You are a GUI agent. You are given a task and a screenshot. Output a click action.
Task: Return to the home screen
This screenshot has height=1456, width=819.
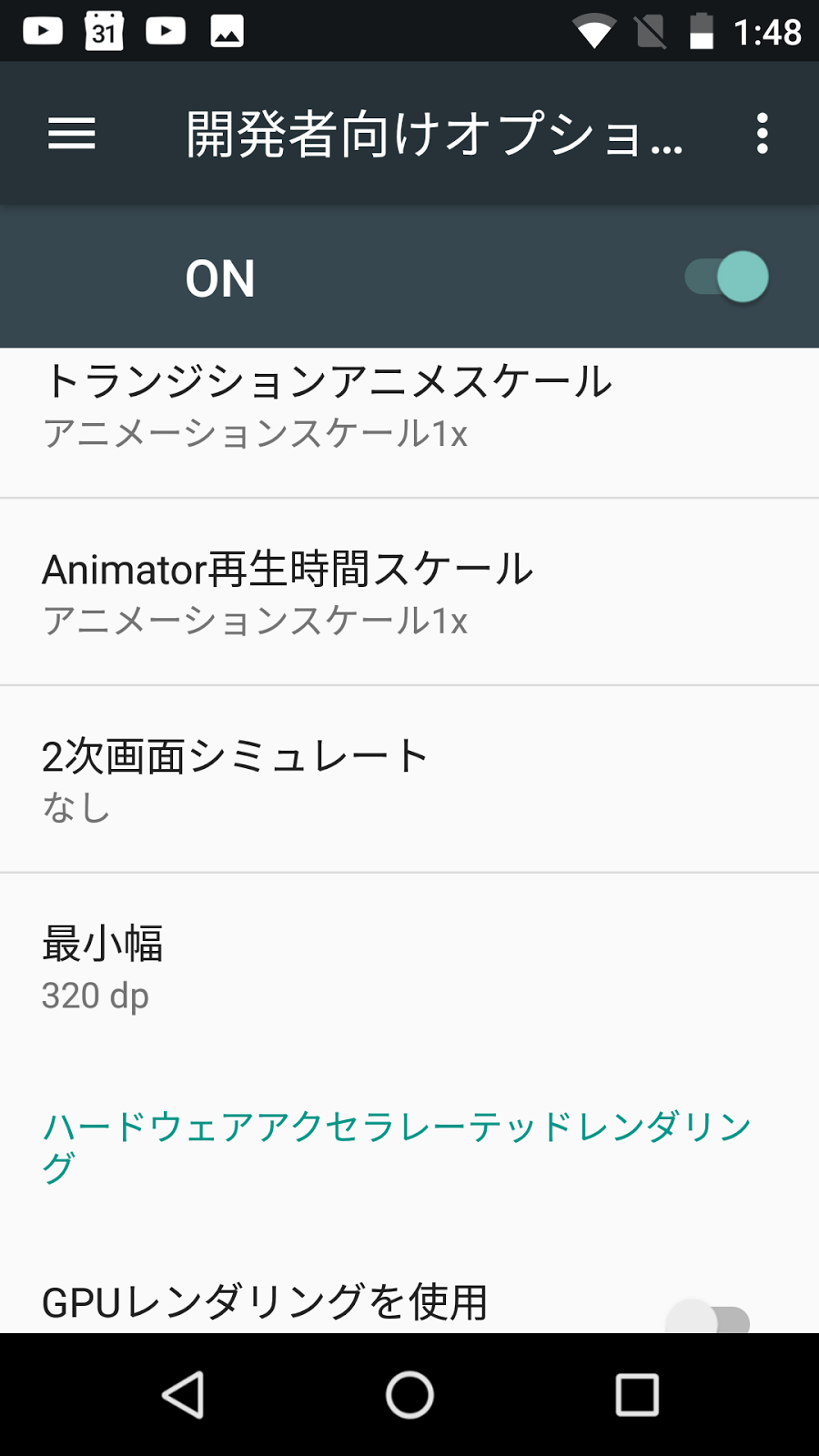pyautogui.click(x=409, y=1394)
